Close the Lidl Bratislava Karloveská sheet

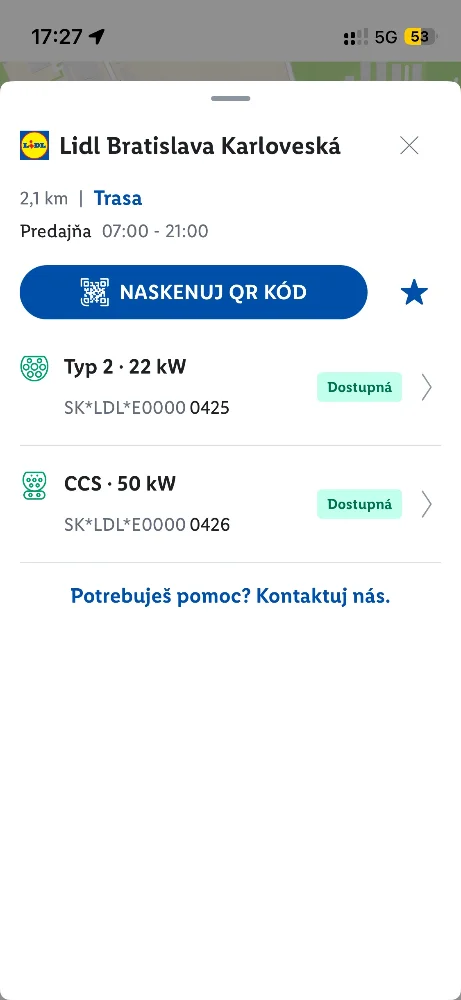coord(409,145)
